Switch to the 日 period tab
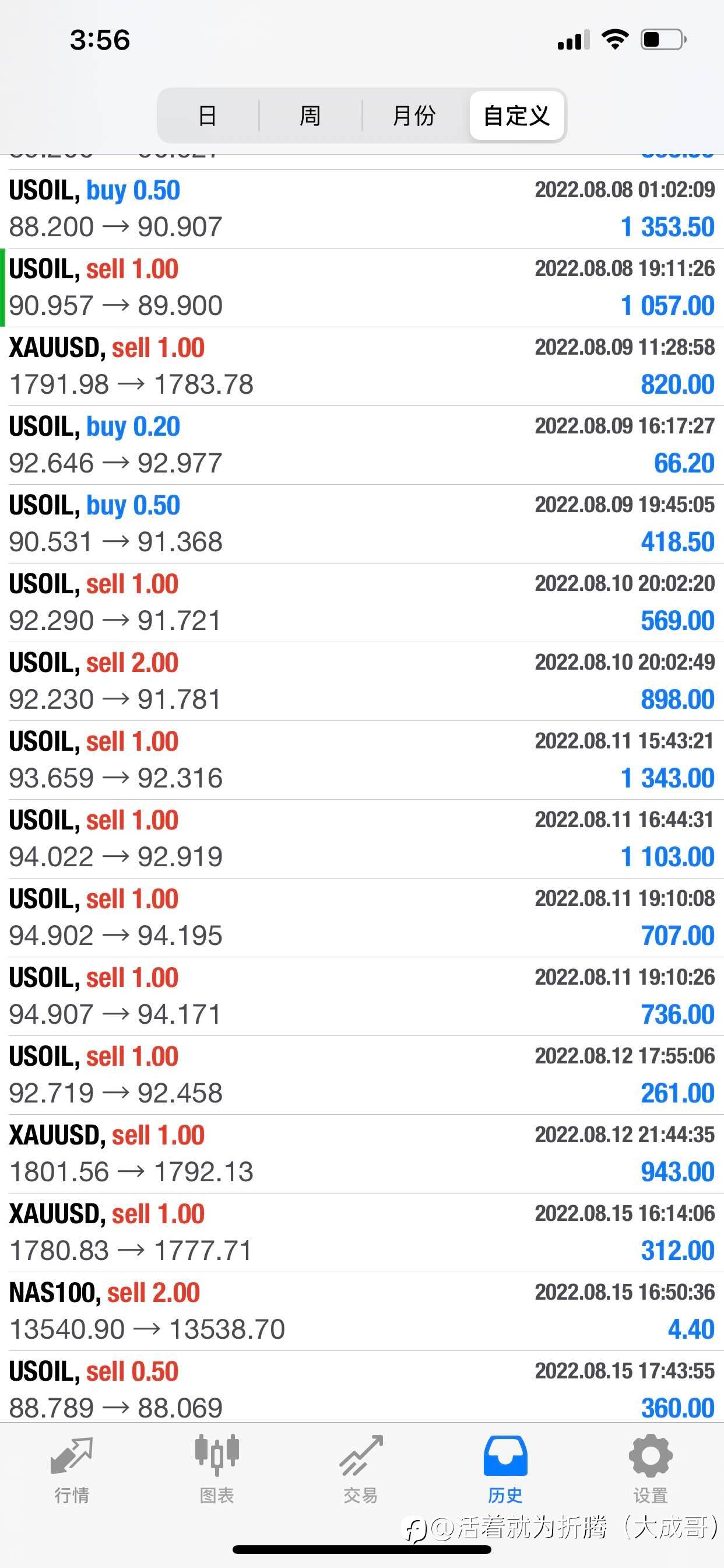The height and width of the screenshot is (1568, 724). pyautogui.click(x=208, y=116)
